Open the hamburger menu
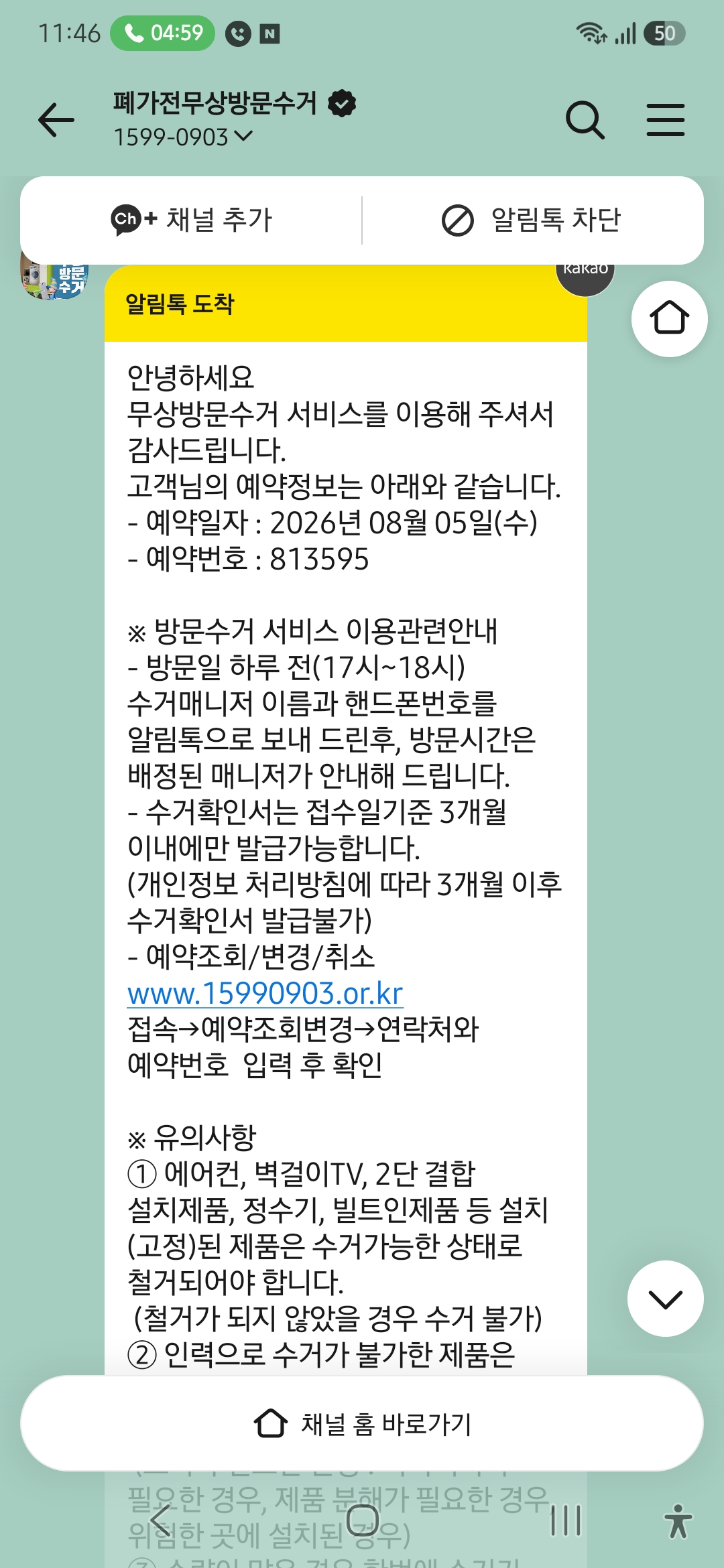This screenshot has height=1568, width=724. point(666,120)
